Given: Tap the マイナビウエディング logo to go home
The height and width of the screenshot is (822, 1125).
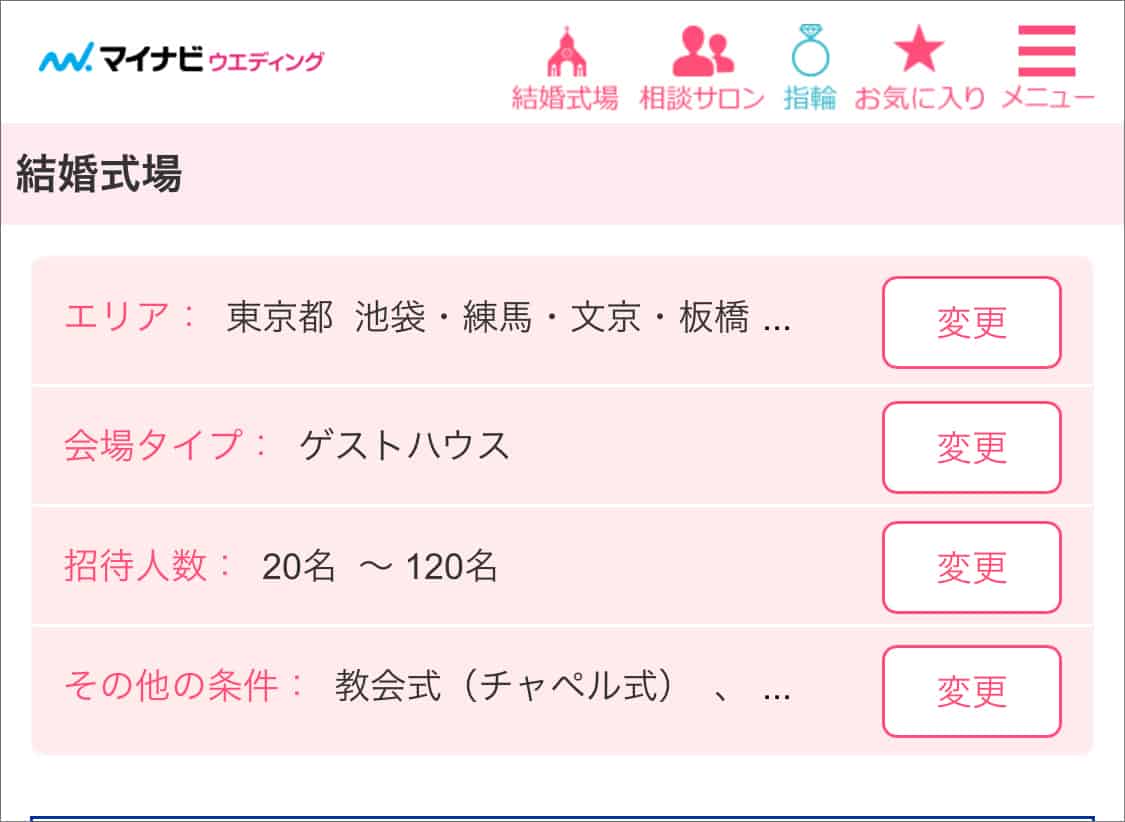Looking at the screenshot, I should tap(182, 59).
